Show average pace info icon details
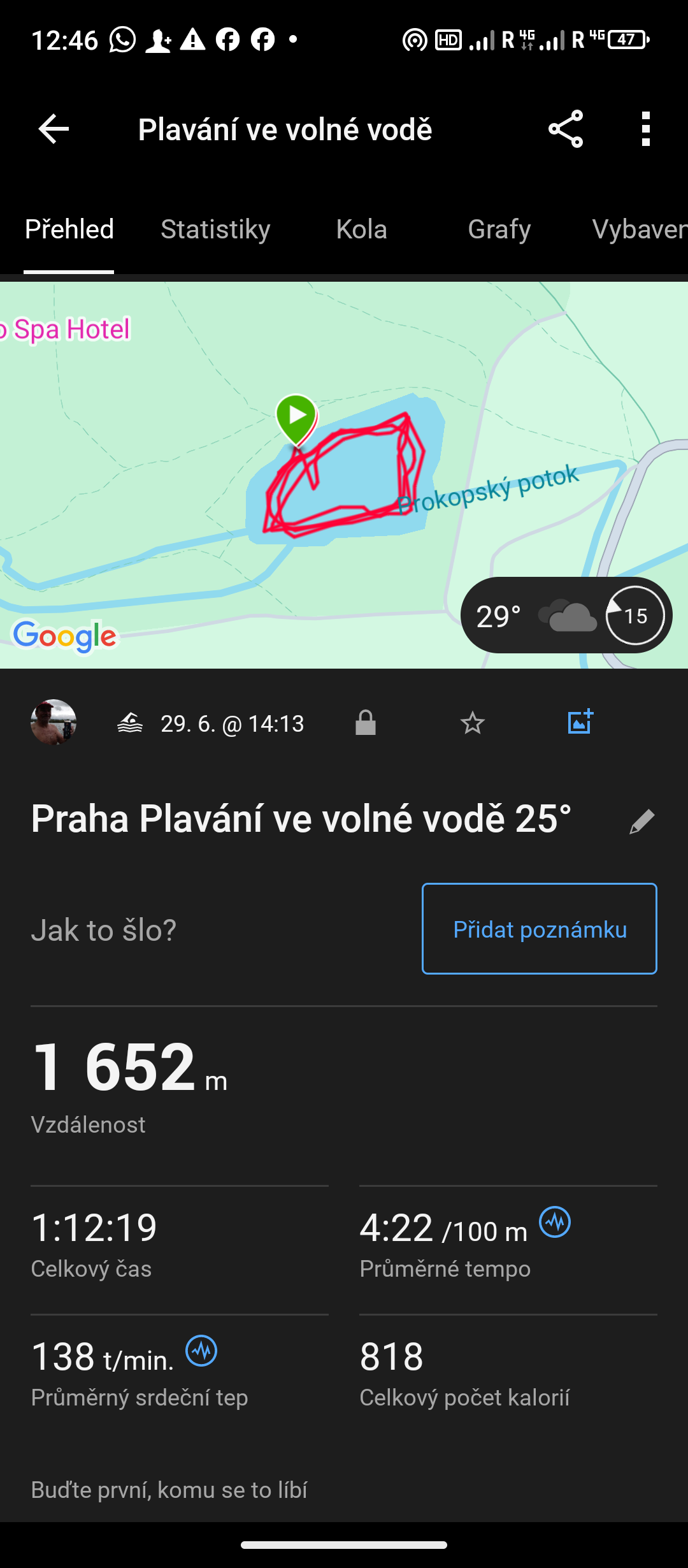 click(555, 1222)
